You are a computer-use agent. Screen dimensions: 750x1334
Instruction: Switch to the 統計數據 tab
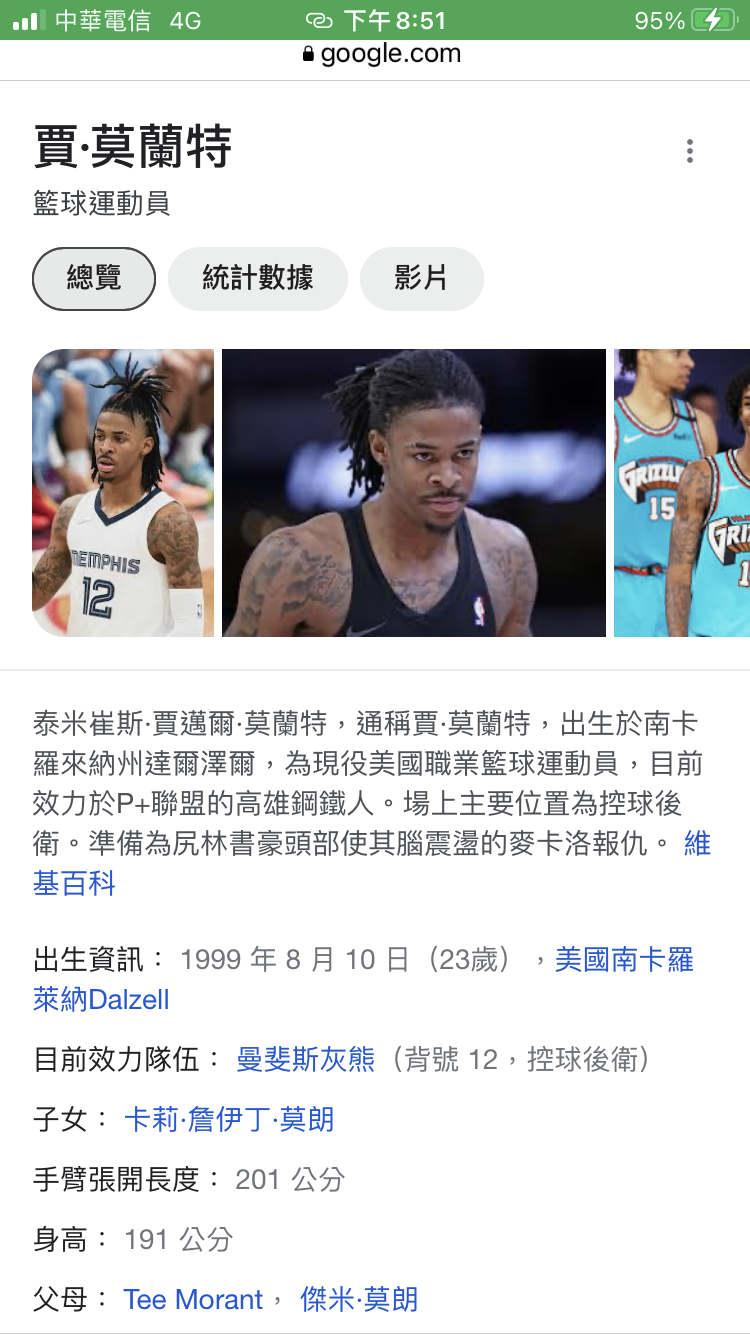258,279
